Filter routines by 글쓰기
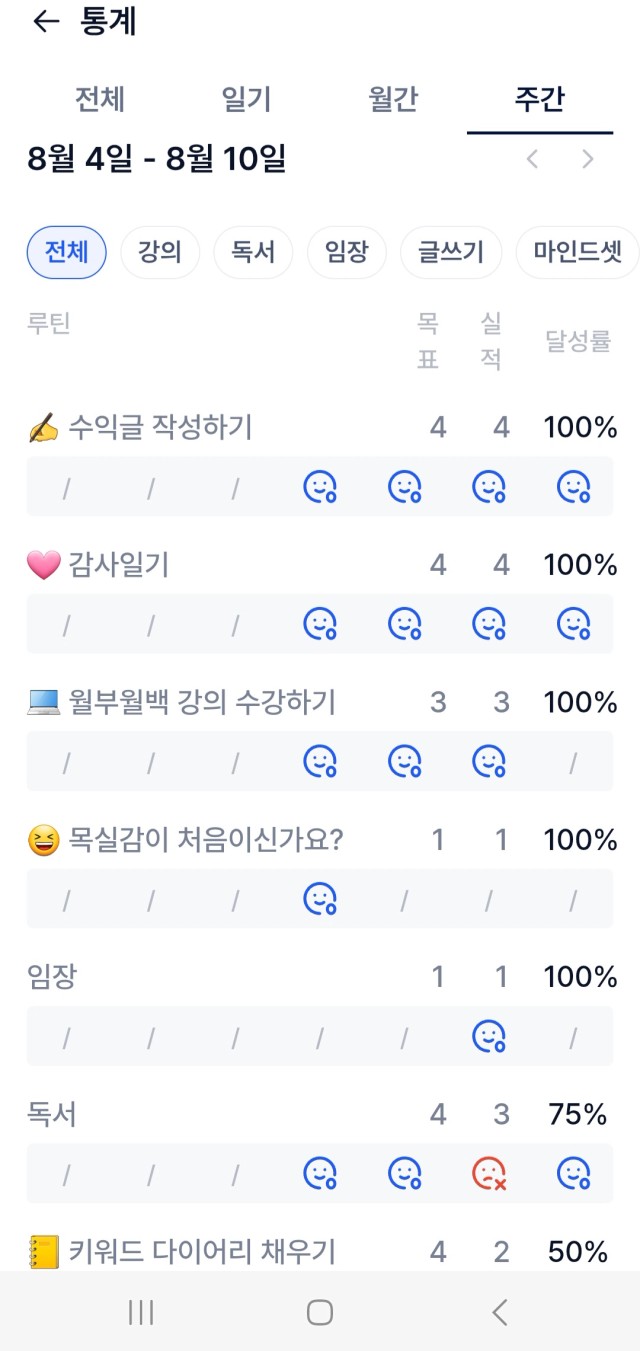The image size is (640, 1351). tap(452, 251)
